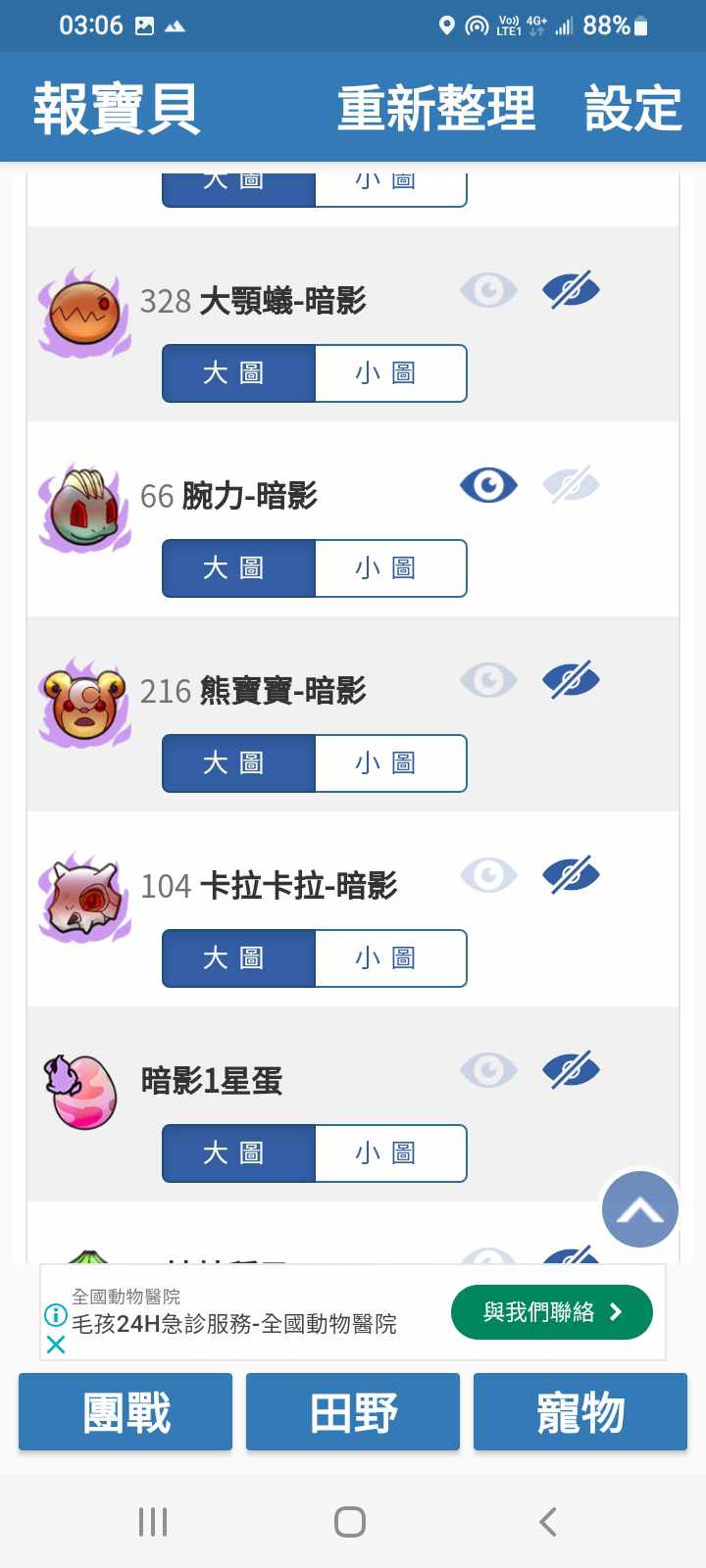Jump back to top with the up arrow

point(639,1209)
